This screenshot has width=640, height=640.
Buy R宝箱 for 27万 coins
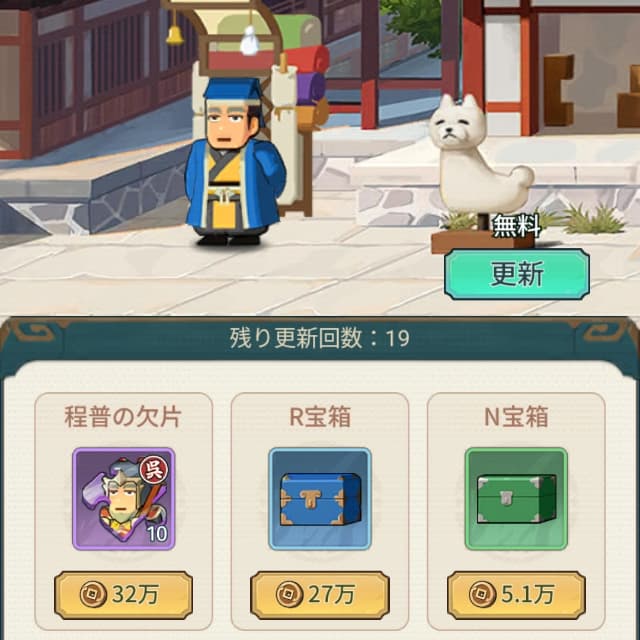pyautogui.click(x=319, y=595)
